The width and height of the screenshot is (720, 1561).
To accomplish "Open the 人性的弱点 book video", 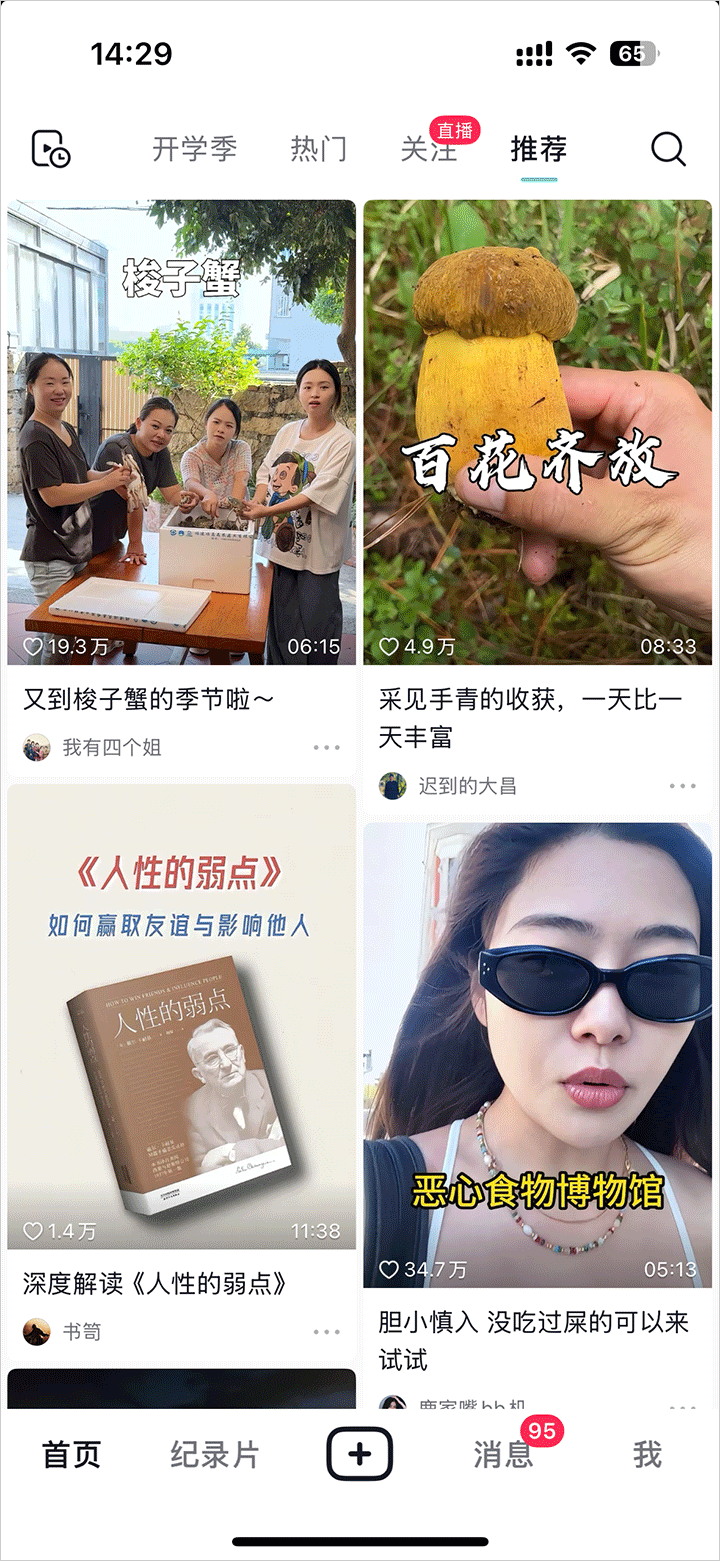I will tap(181, 1015).
